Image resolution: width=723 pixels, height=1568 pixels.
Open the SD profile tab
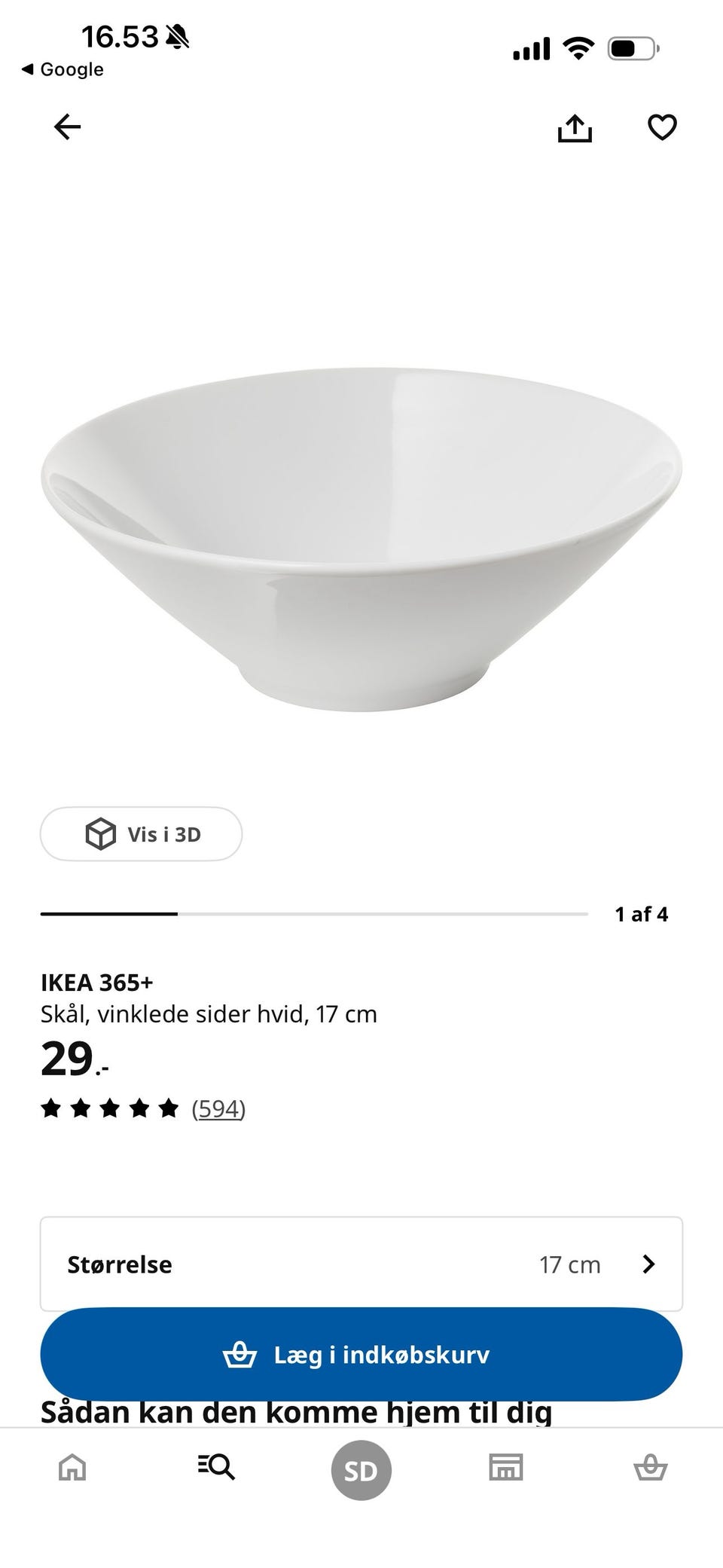click(x=361, y=1470)
